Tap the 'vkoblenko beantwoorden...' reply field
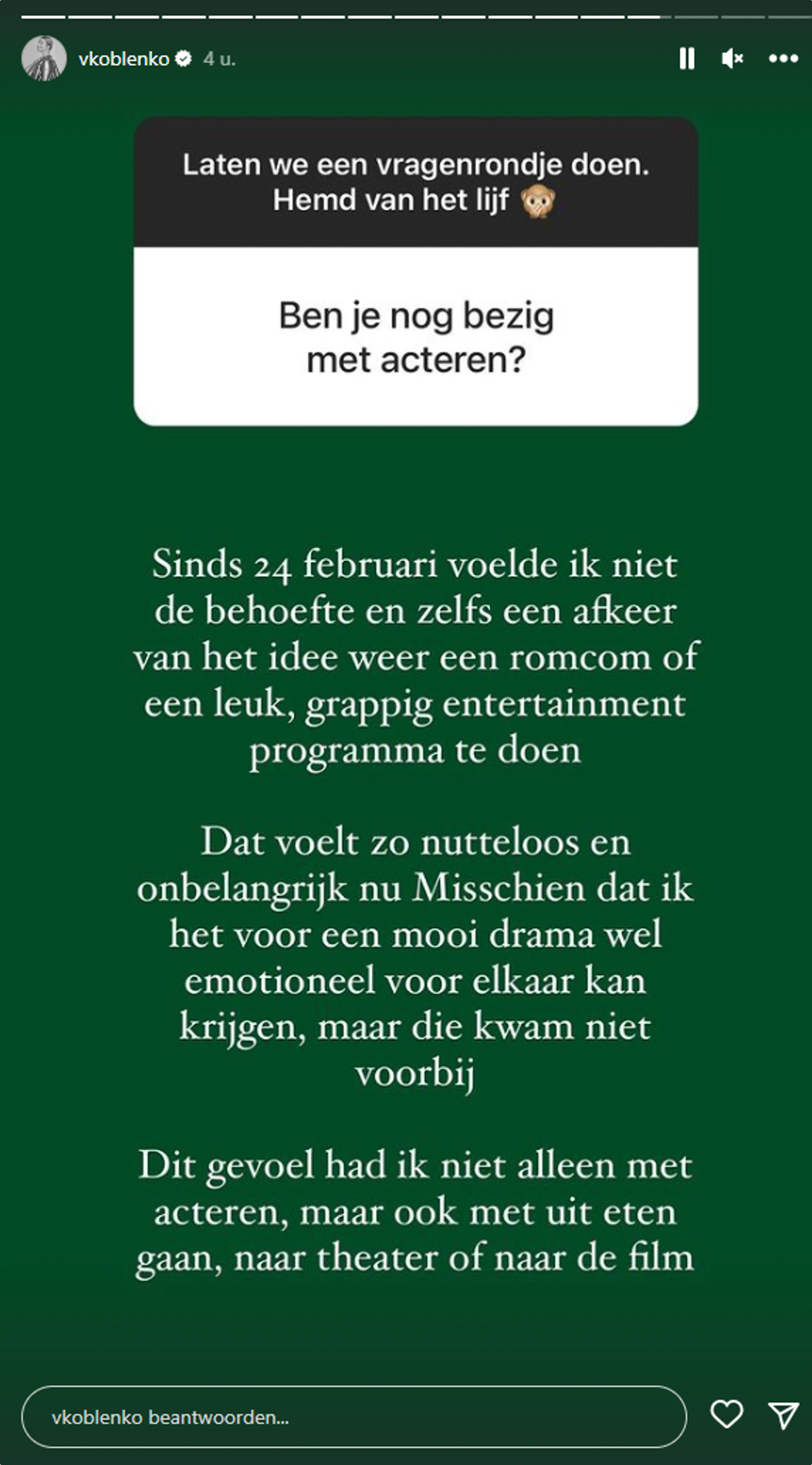812x1465 pixels. (354, 1417)
